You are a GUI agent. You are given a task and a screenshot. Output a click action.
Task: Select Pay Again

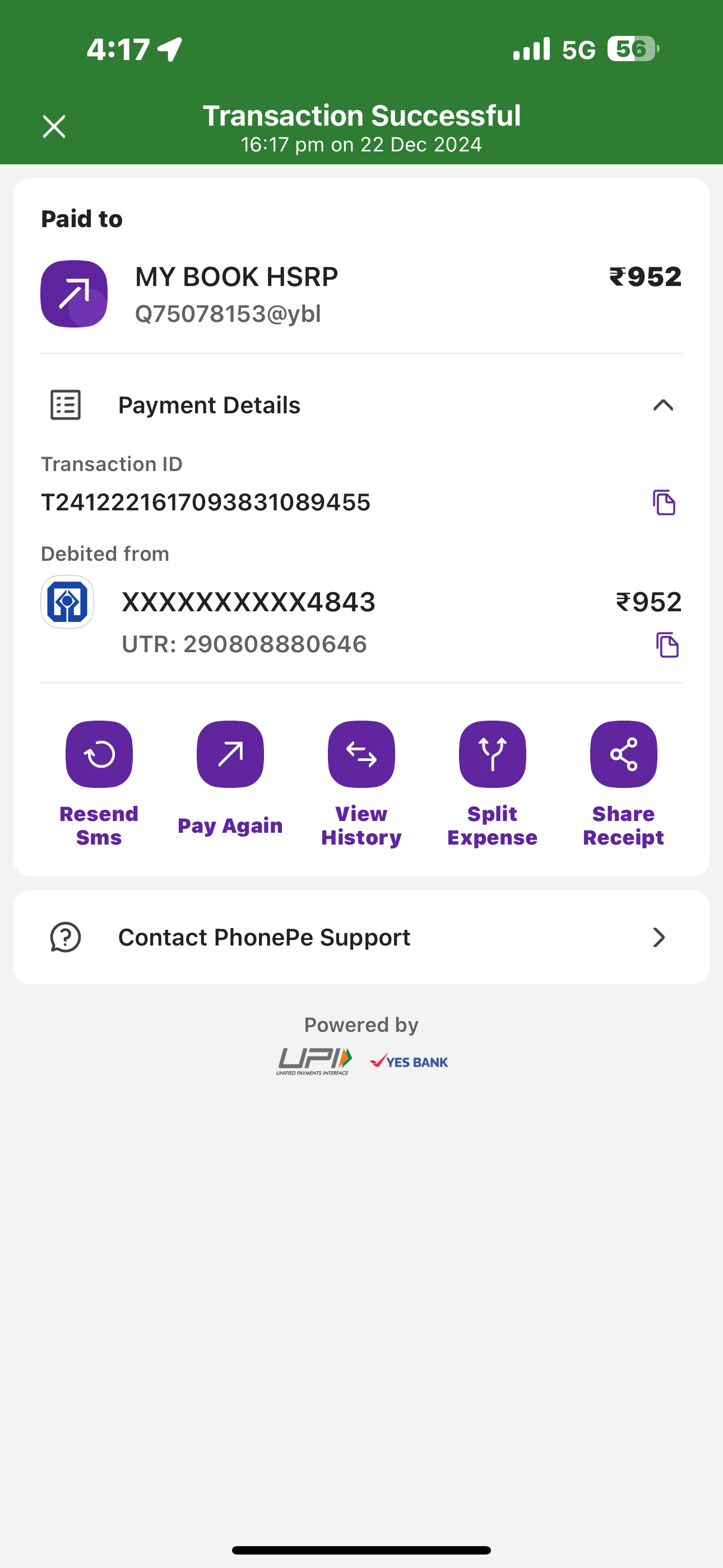tap(230, 754)
